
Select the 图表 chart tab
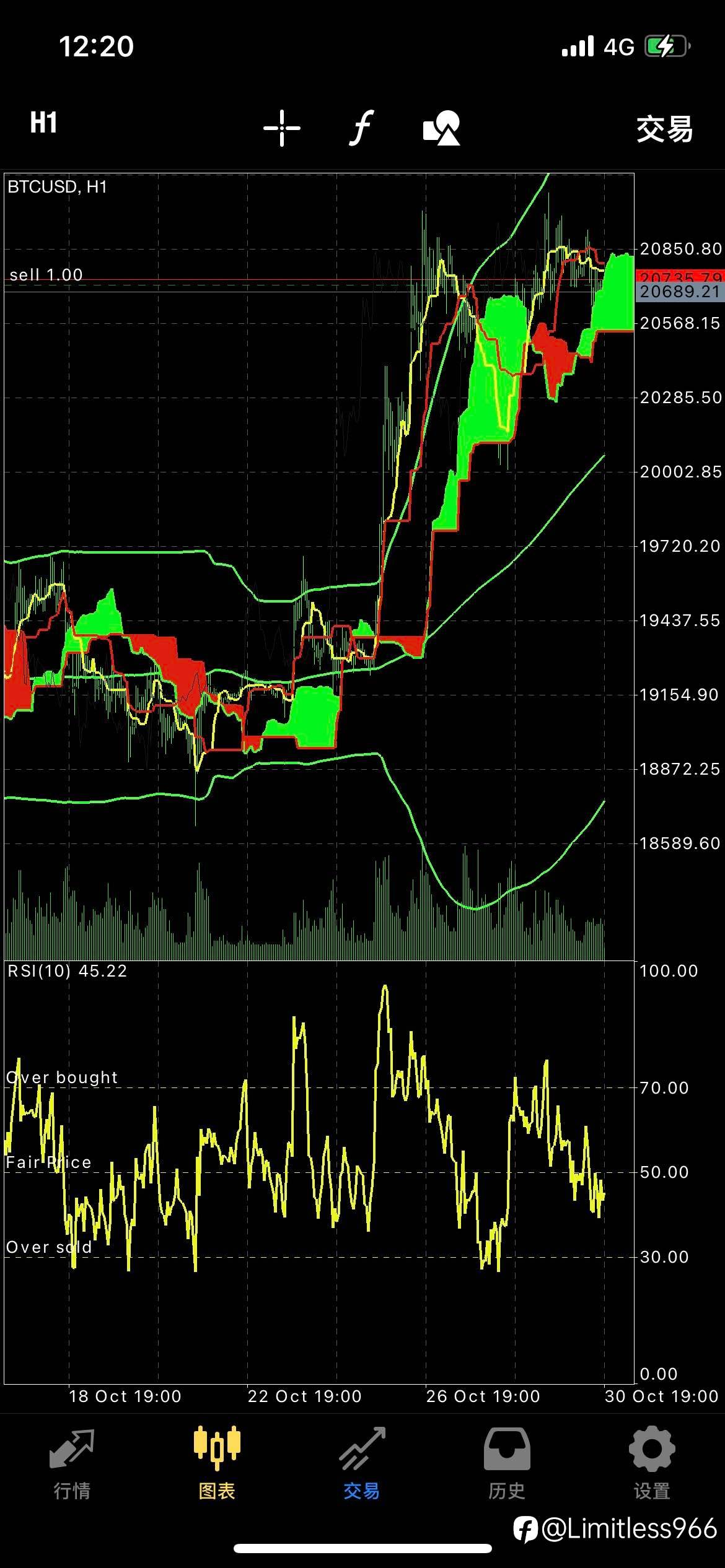pyautogui.click(x=217, y=1465)
